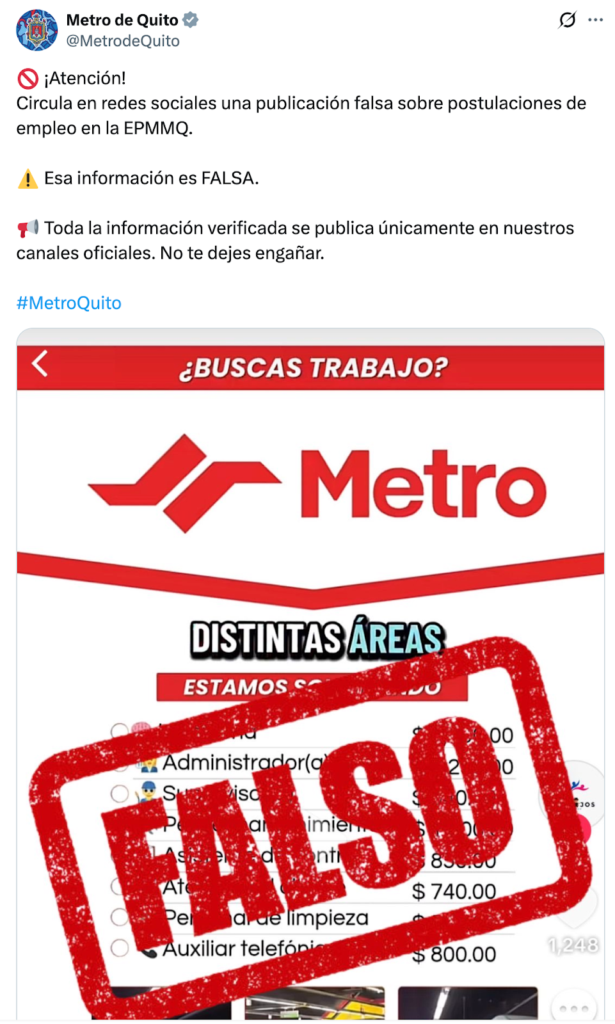The width and height of the screenshot is (615, 1024).
Task: Open Metro de Quito's profile picture
Action: coord(36,30)
